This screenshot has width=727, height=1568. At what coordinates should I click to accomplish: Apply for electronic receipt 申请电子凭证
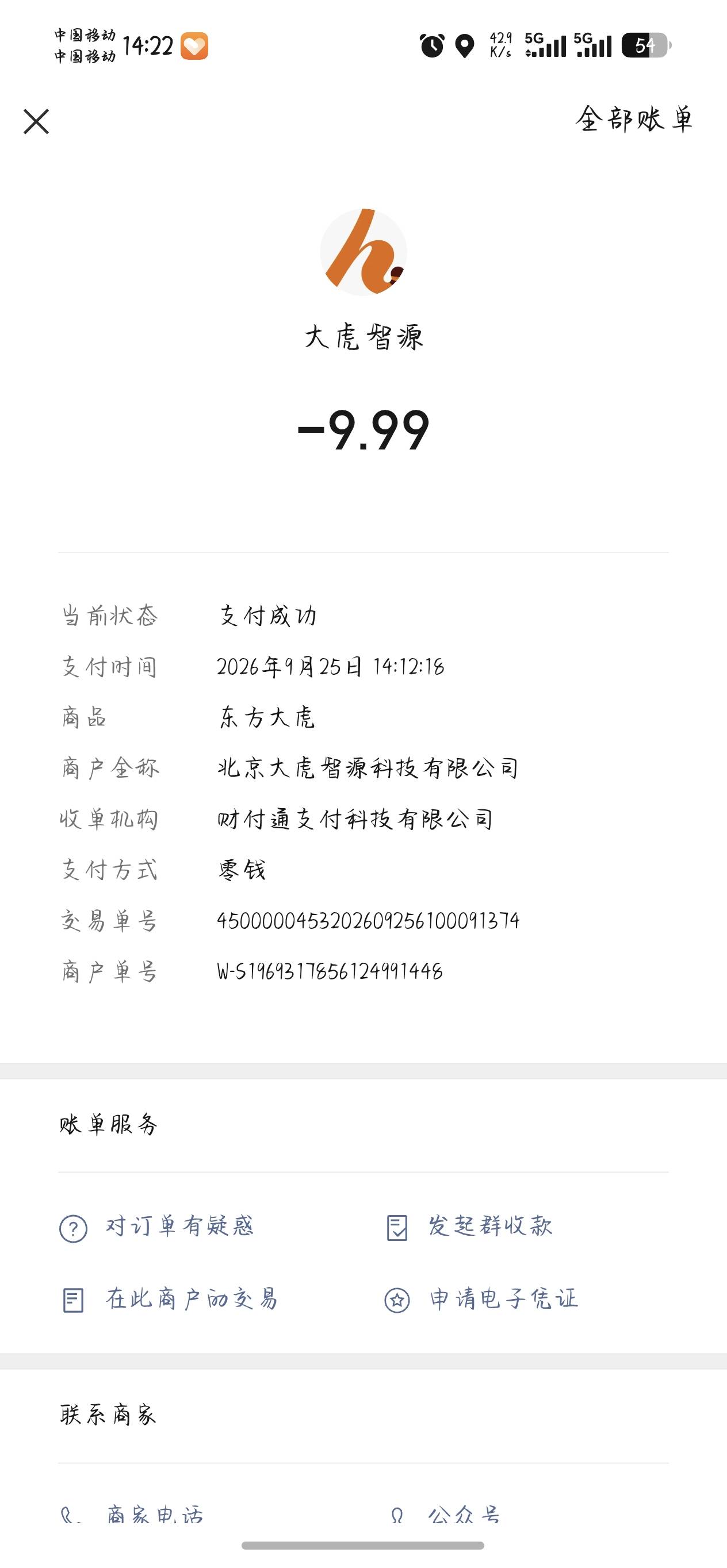pyautogui.click(x=481, y=1300)
